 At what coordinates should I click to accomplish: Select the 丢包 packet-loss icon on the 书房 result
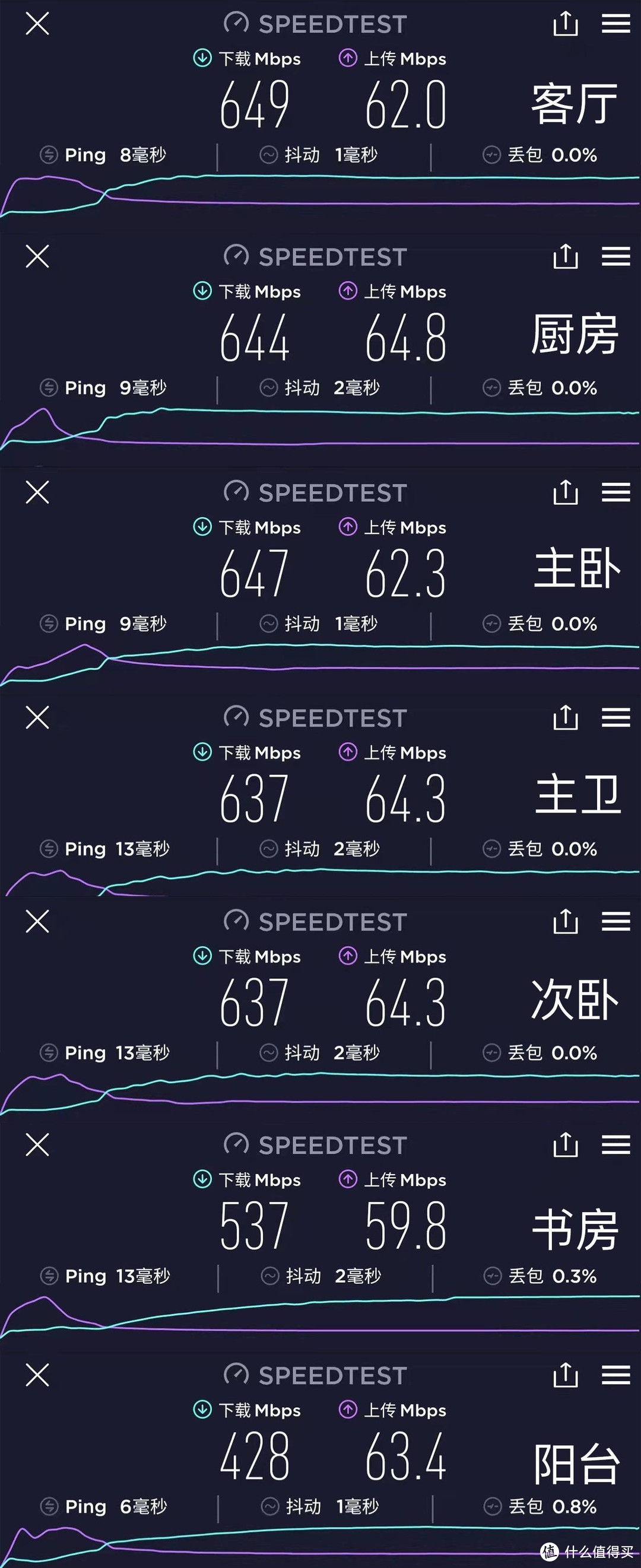pyautogui.click(x=491, y=1276)
